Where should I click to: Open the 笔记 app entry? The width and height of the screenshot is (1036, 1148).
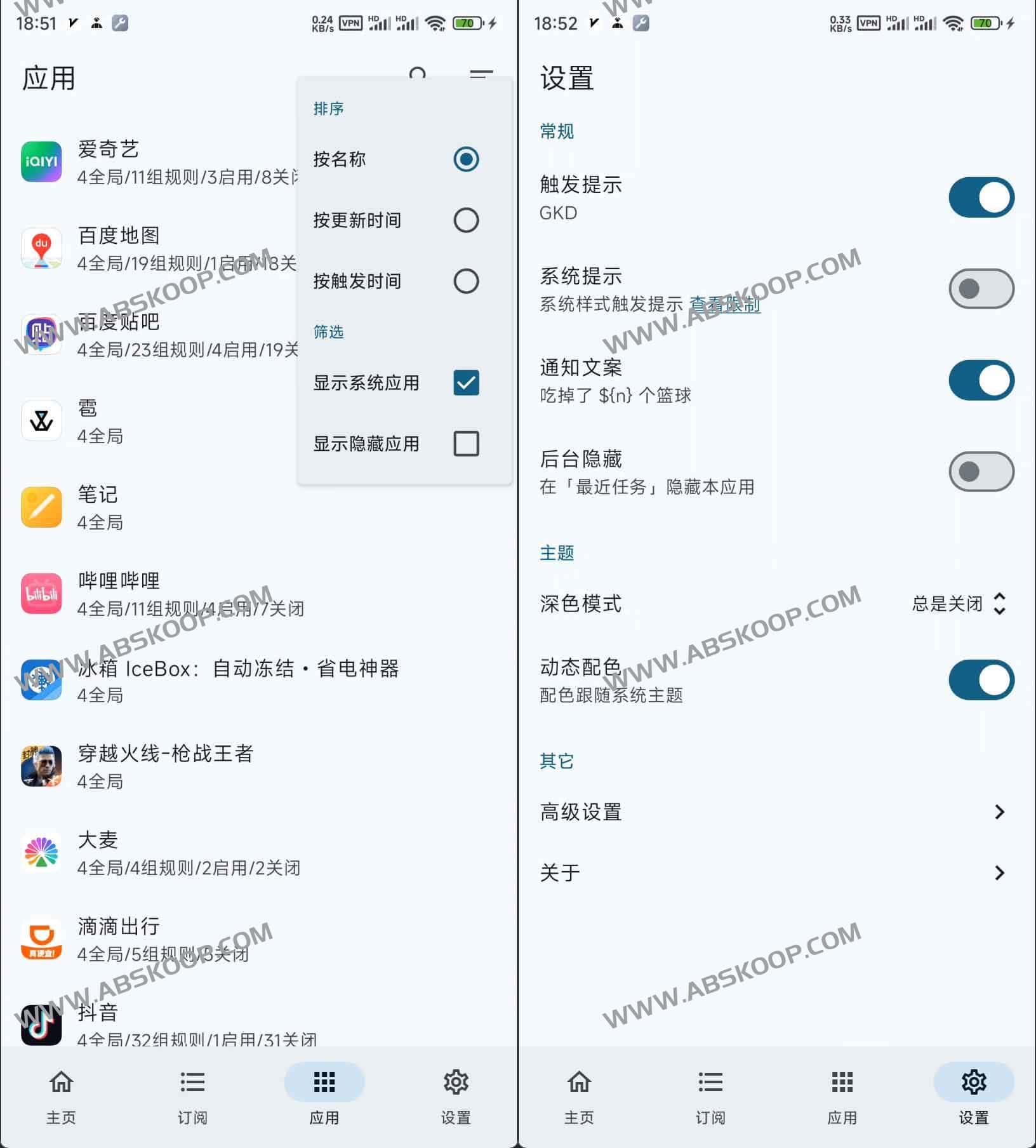[x=190, y=507]
